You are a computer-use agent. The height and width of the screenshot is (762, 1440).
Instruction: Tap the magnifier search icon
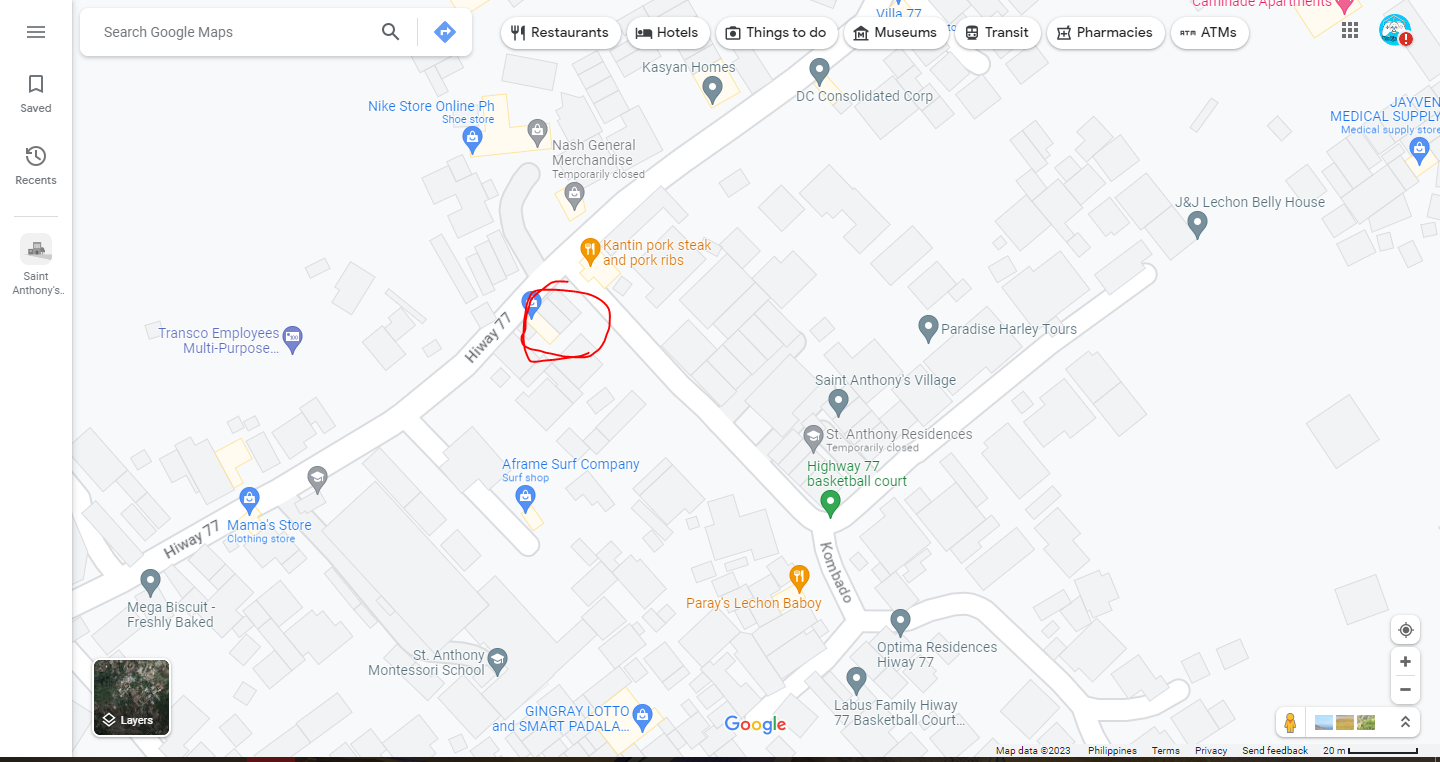coord(391,32)
